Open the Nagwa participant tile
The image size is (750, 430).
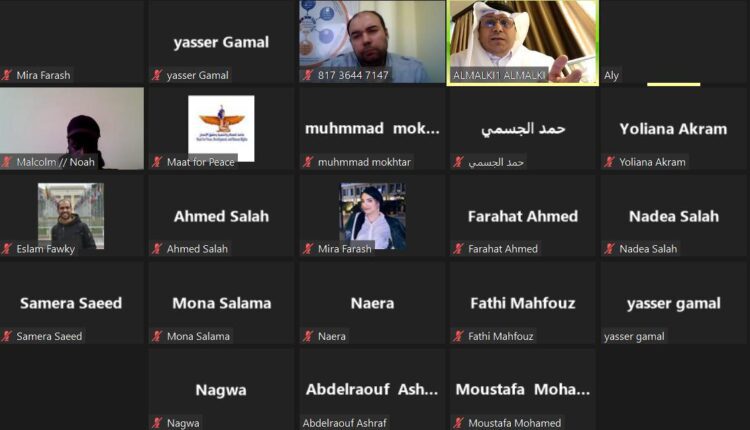tap(221, 389)
